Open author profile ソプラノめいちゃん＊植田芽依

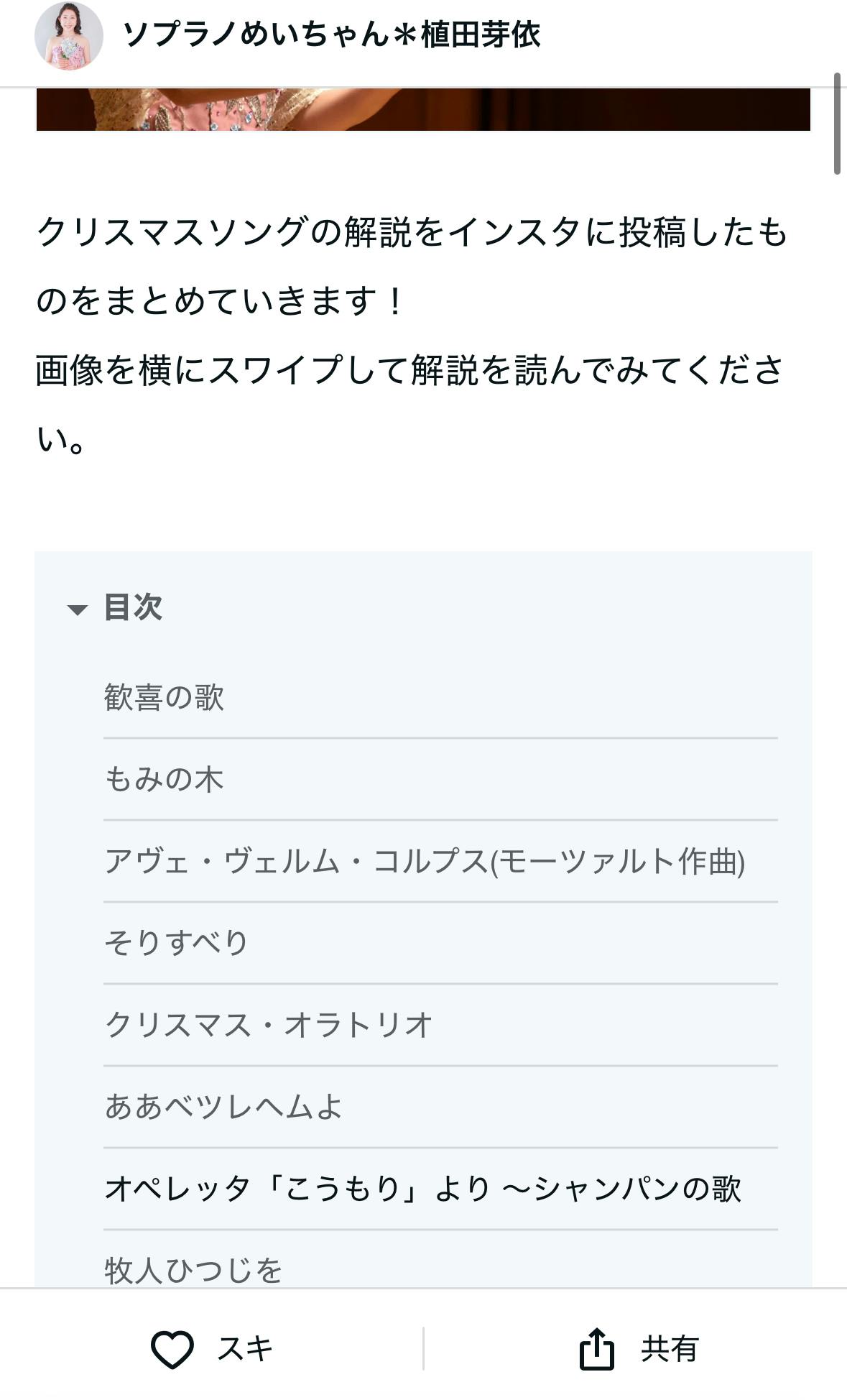coord(330,34)
